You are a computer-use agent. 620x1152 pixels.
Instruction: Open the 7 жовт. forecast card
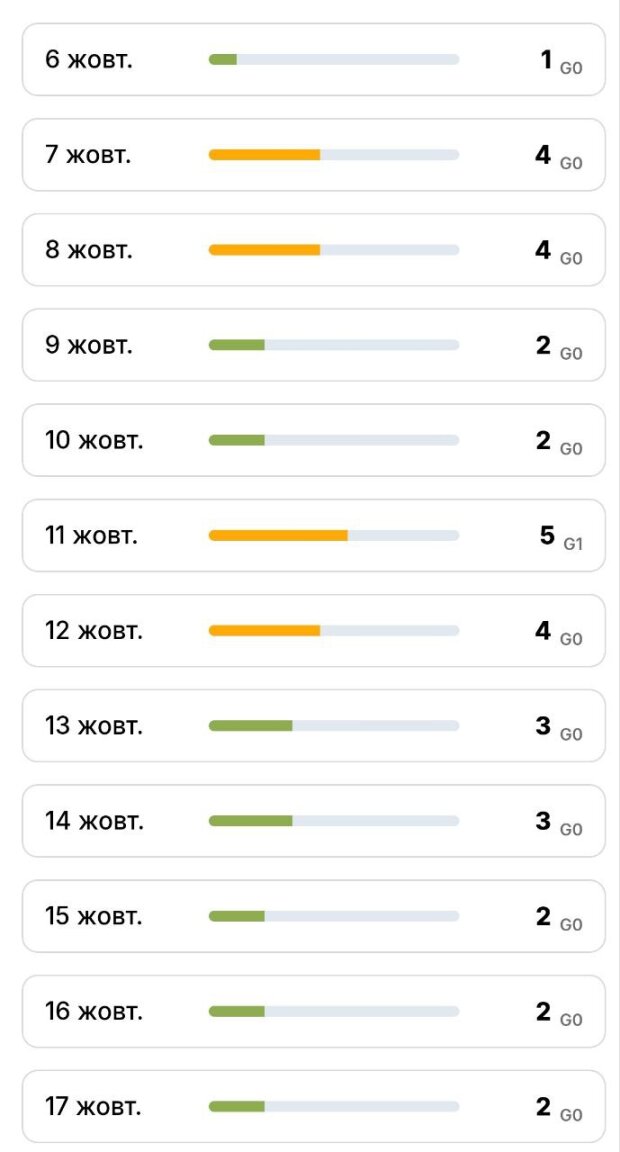pos(313,155)
